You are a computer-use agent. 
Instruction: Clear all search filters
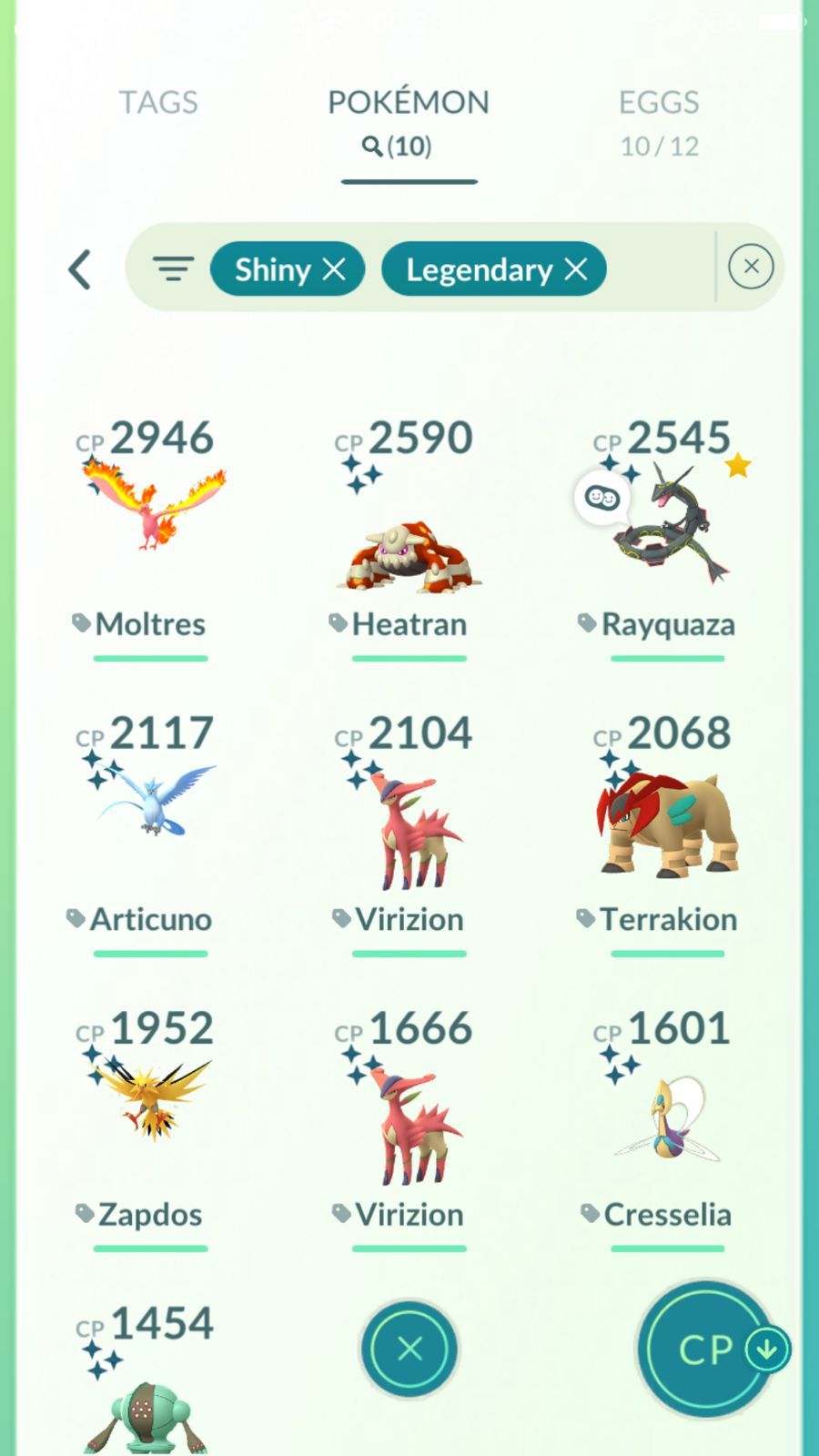[751, 267]
